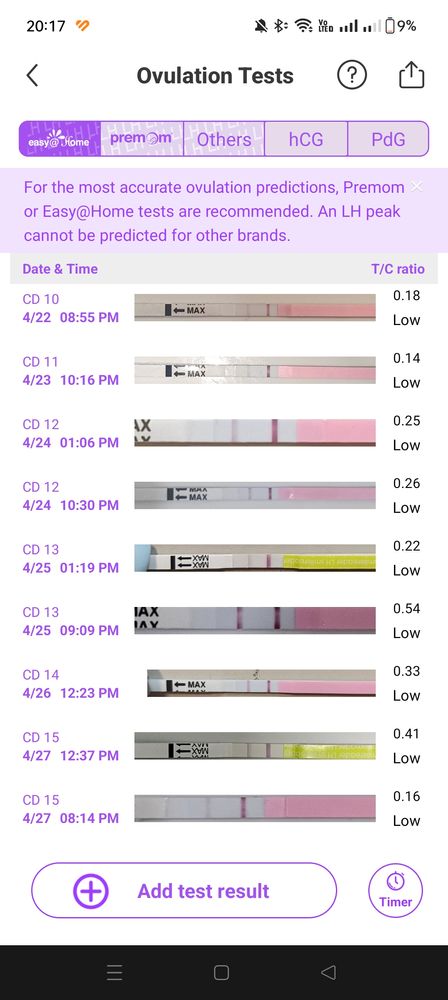This screenshot has height=1000, width=448.
Task: Open the 4/24 01:06 PM test entry
Action: click(224, 433)
